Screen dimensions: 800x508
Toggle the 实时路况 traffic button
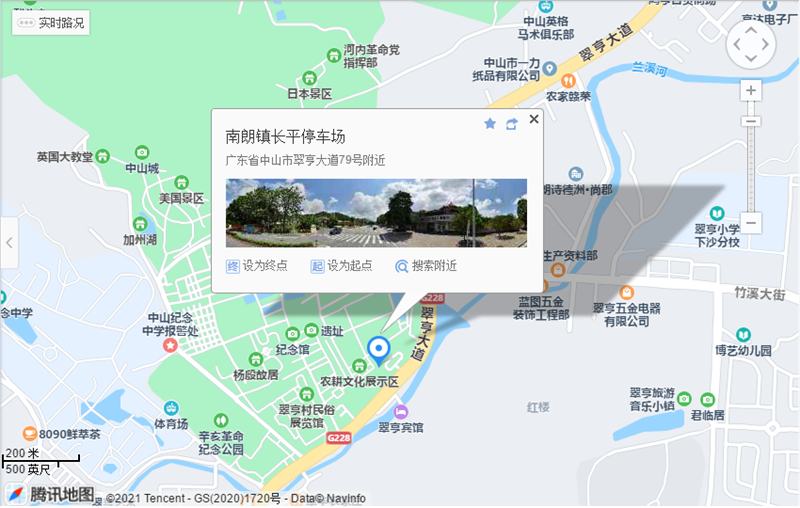[x=51, y=22]
